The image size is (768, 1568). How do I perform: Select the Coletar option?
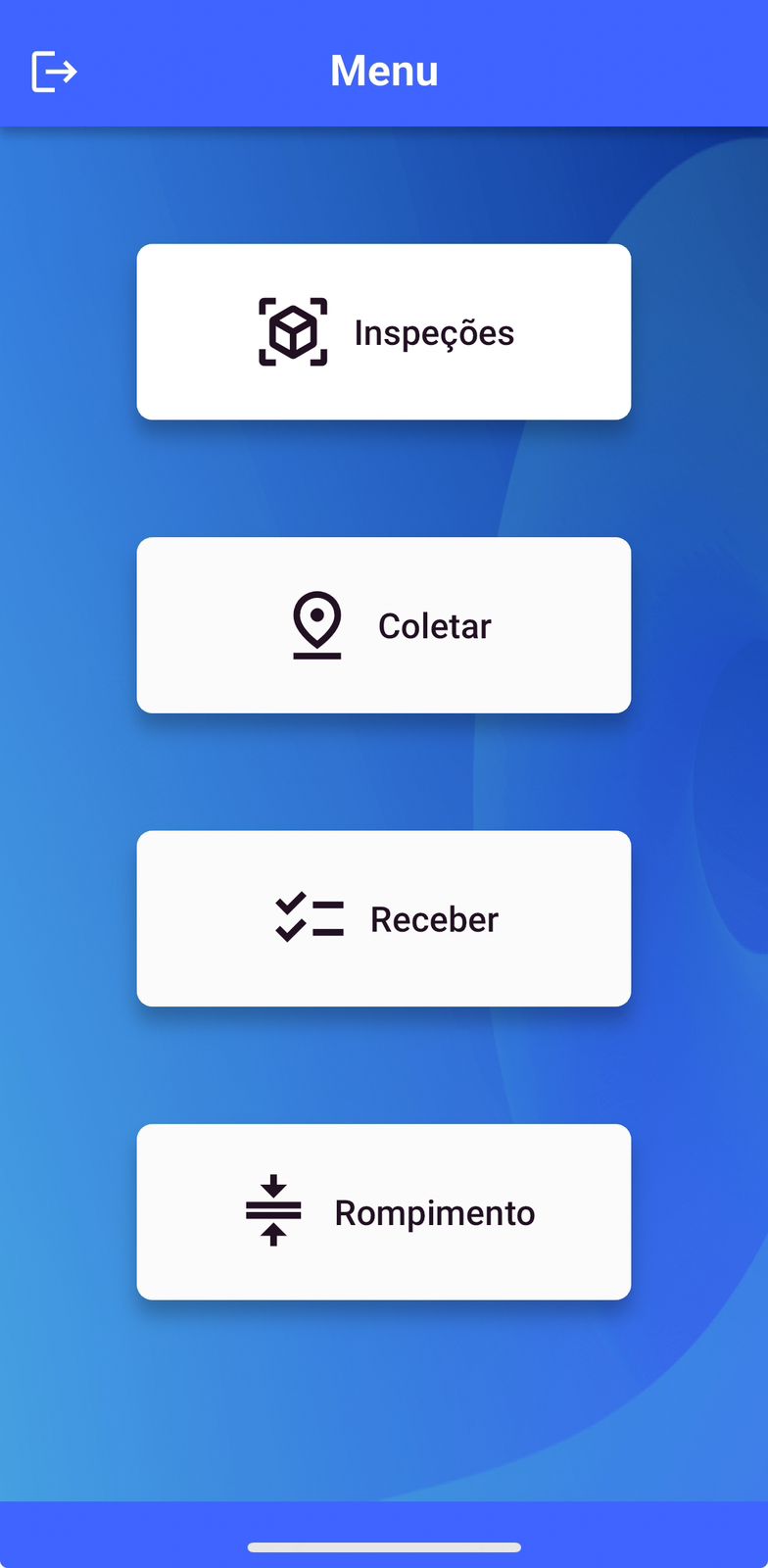(384, 625)
